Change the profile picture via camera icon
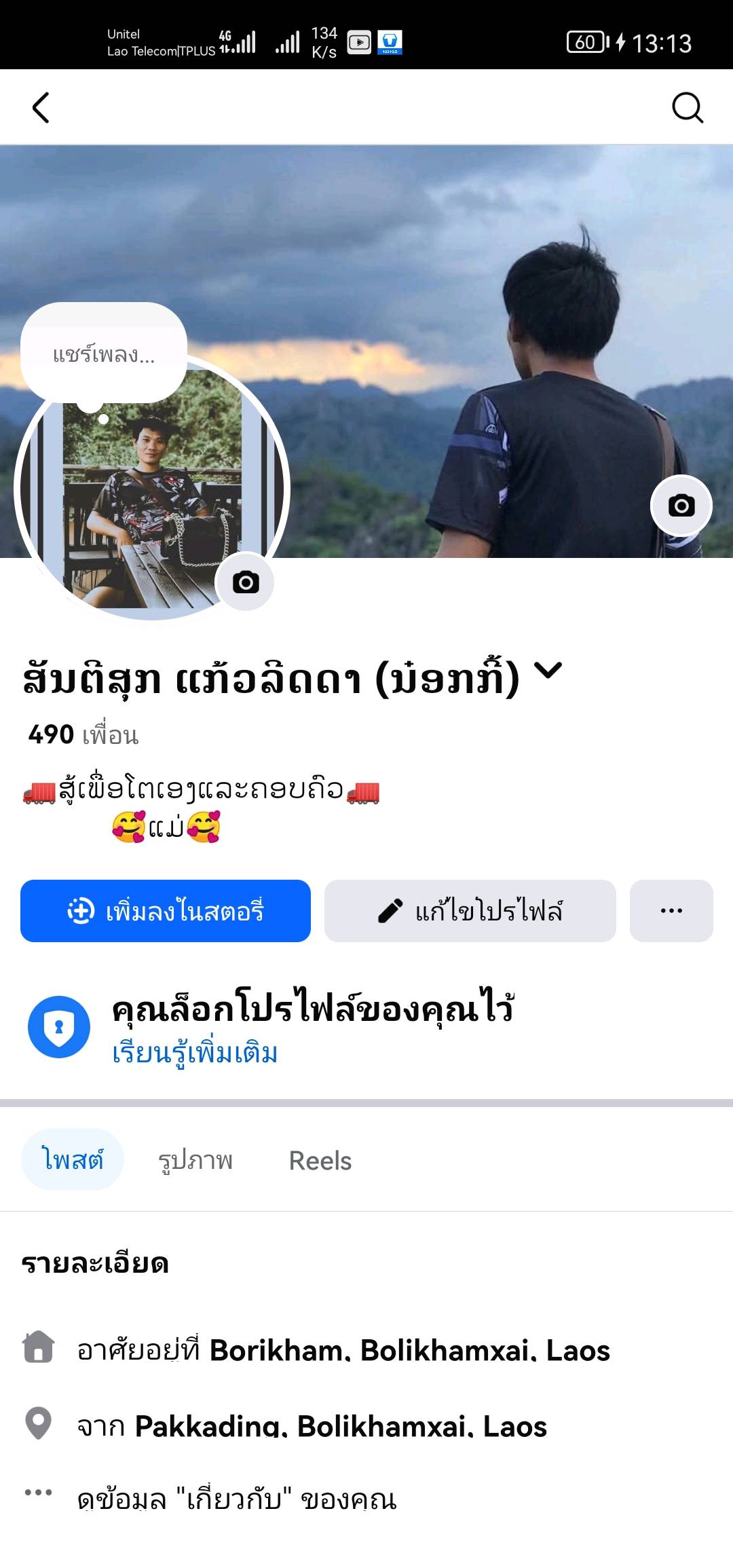The image size is (733, 1568). click(x=245, y=582)
